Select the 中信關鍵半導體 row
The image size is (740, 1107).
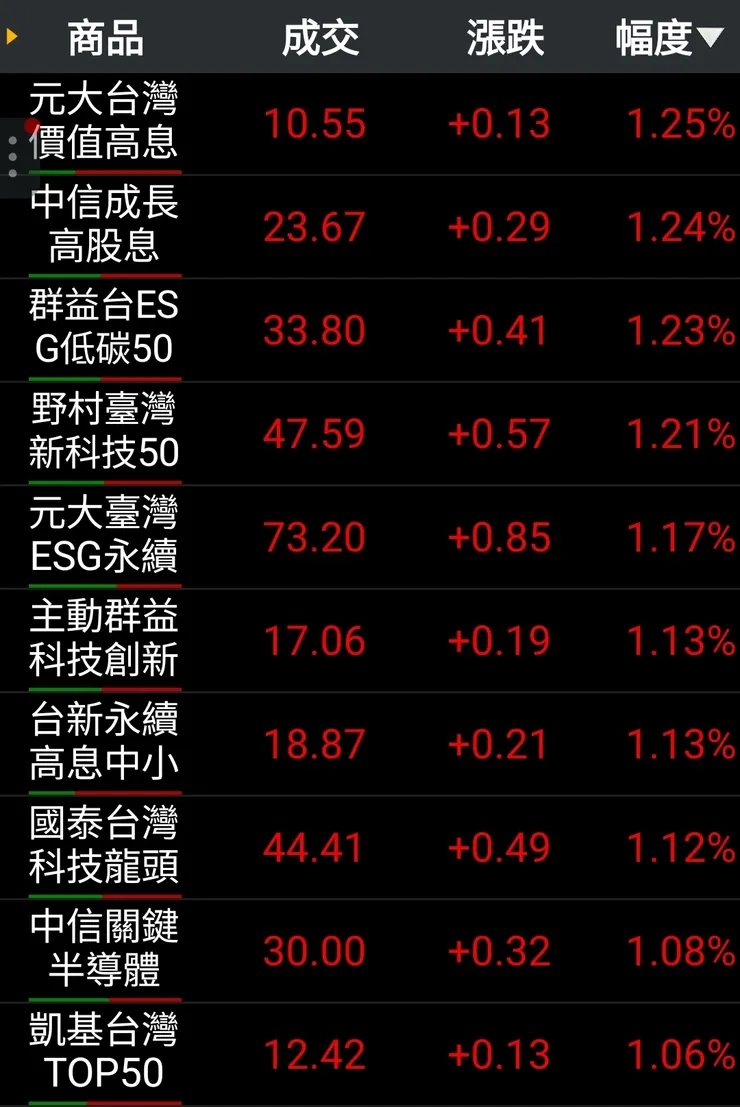click(x=104, y=951)
